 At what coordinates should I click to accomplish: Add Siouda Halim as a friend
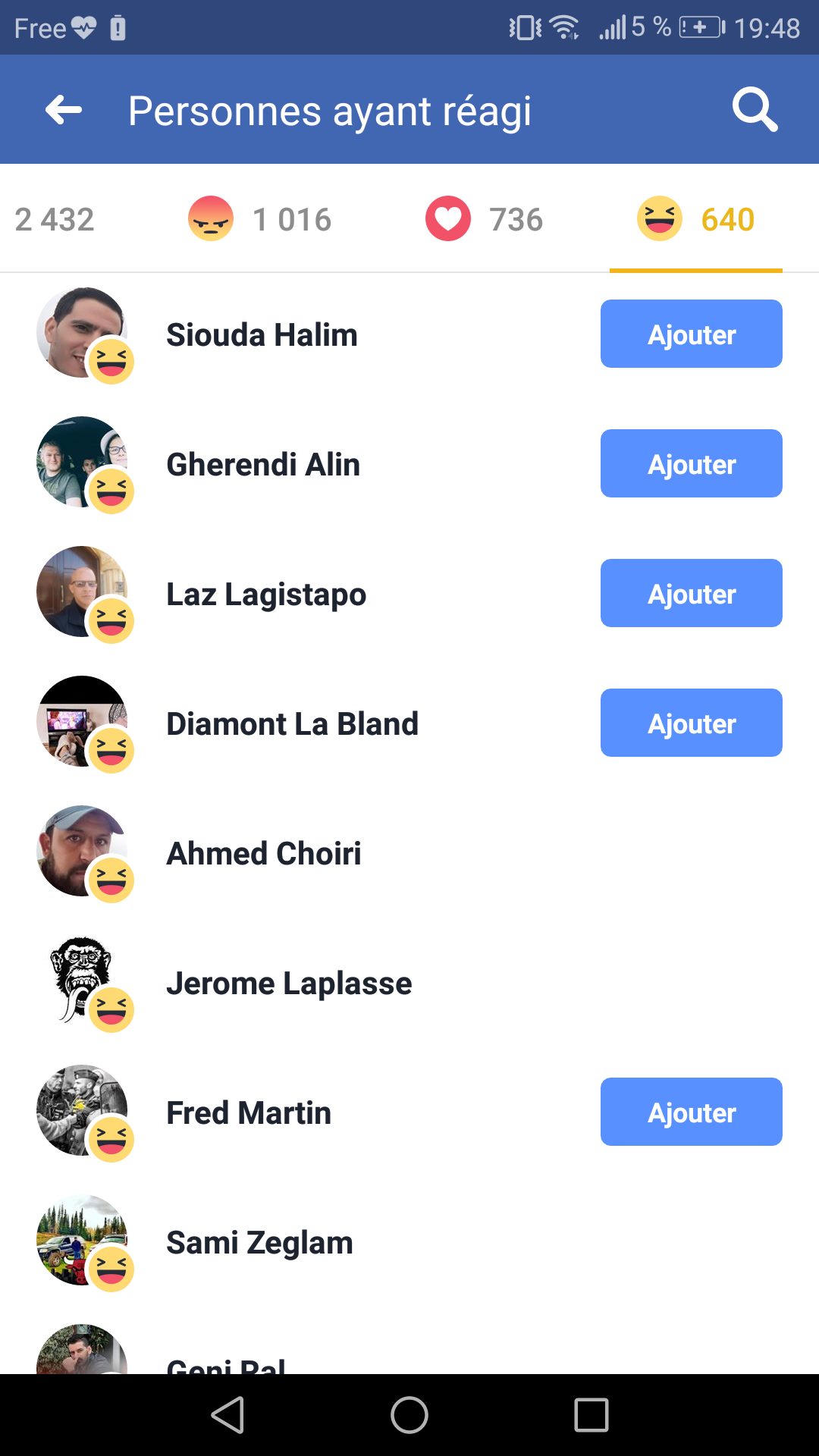click(x=691, y=334)
